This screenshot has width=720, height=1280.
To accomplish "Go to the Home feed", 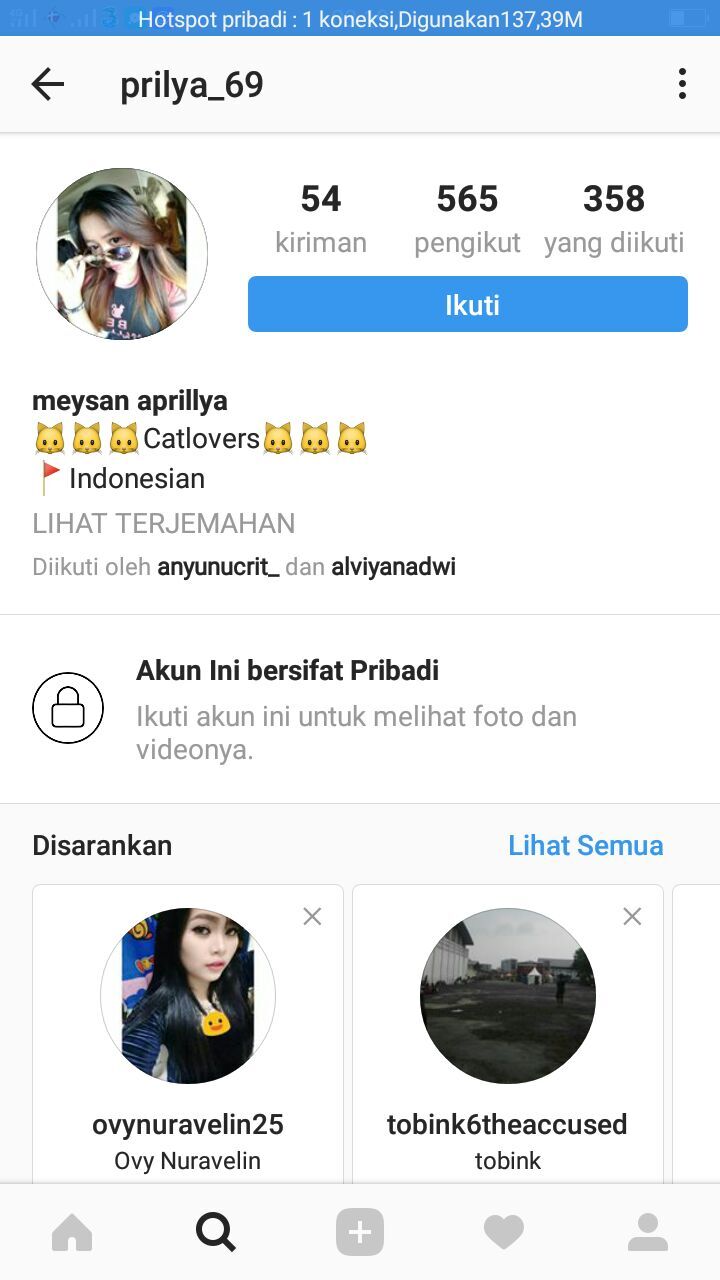I will [71, 1231].
